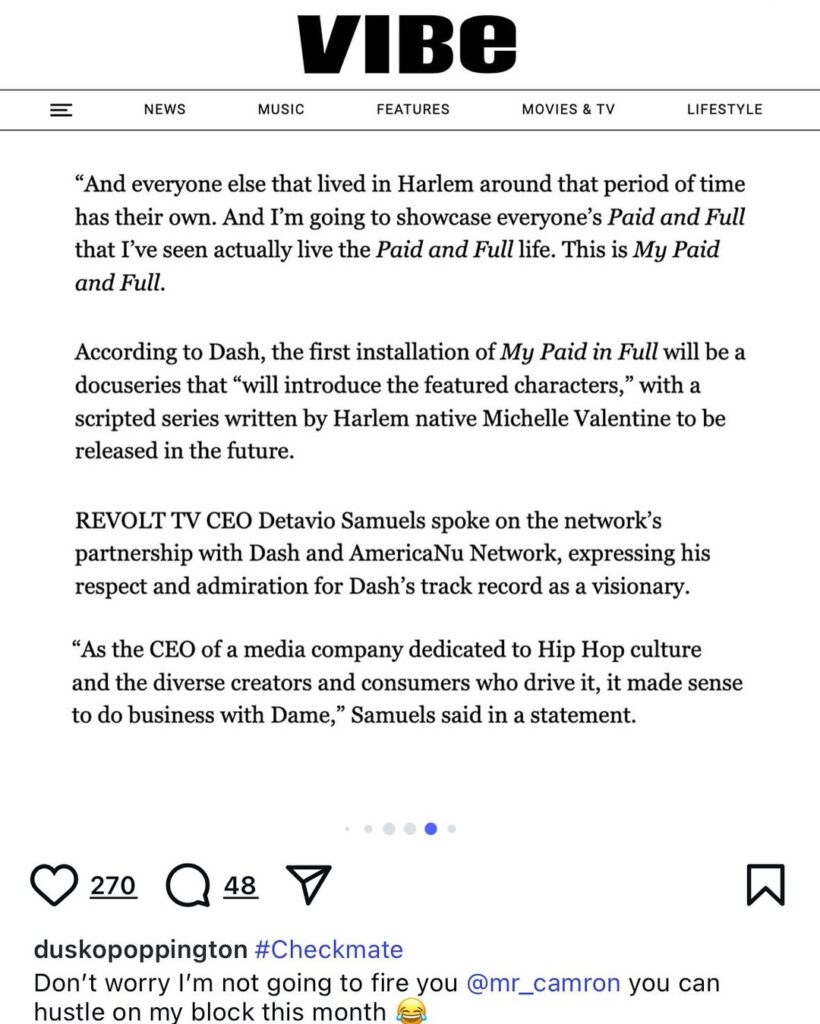Save this post with the bookmark icon
The width and height of the screenshot is (820, 1024).
tap(766, 885)
